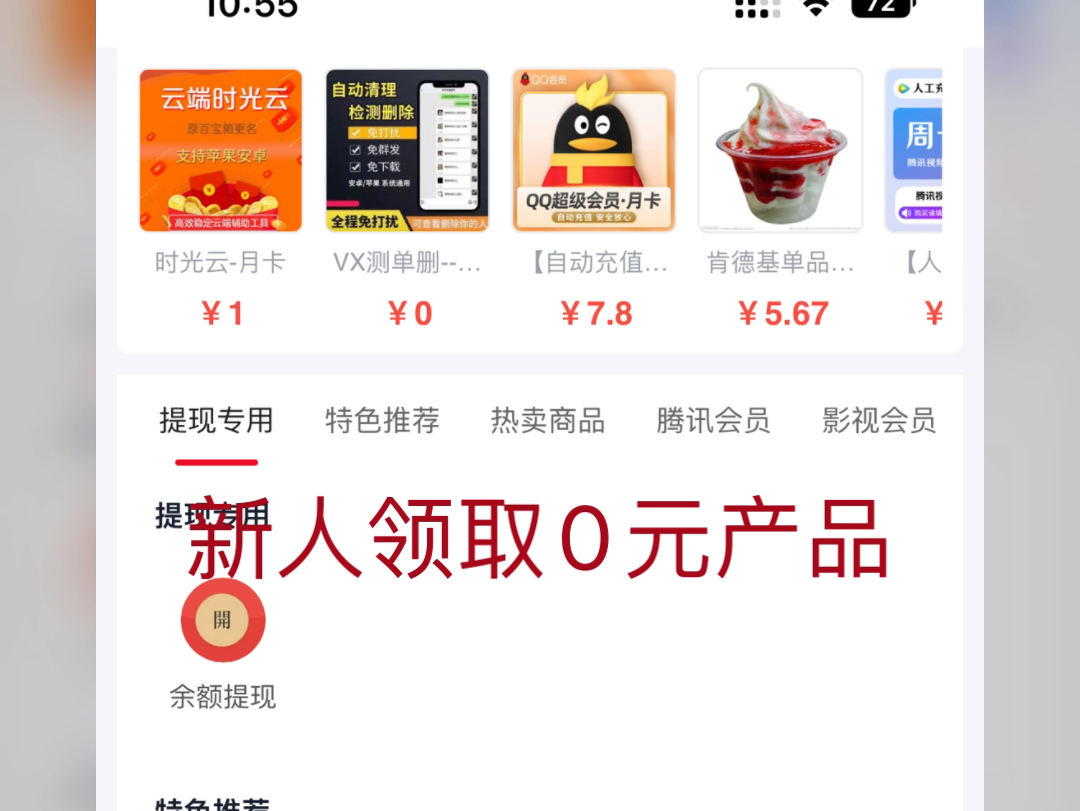This screenshot has width=1080, height=811.
Task: Switch to the 影视会员 tab
Action: pos(878,421)
